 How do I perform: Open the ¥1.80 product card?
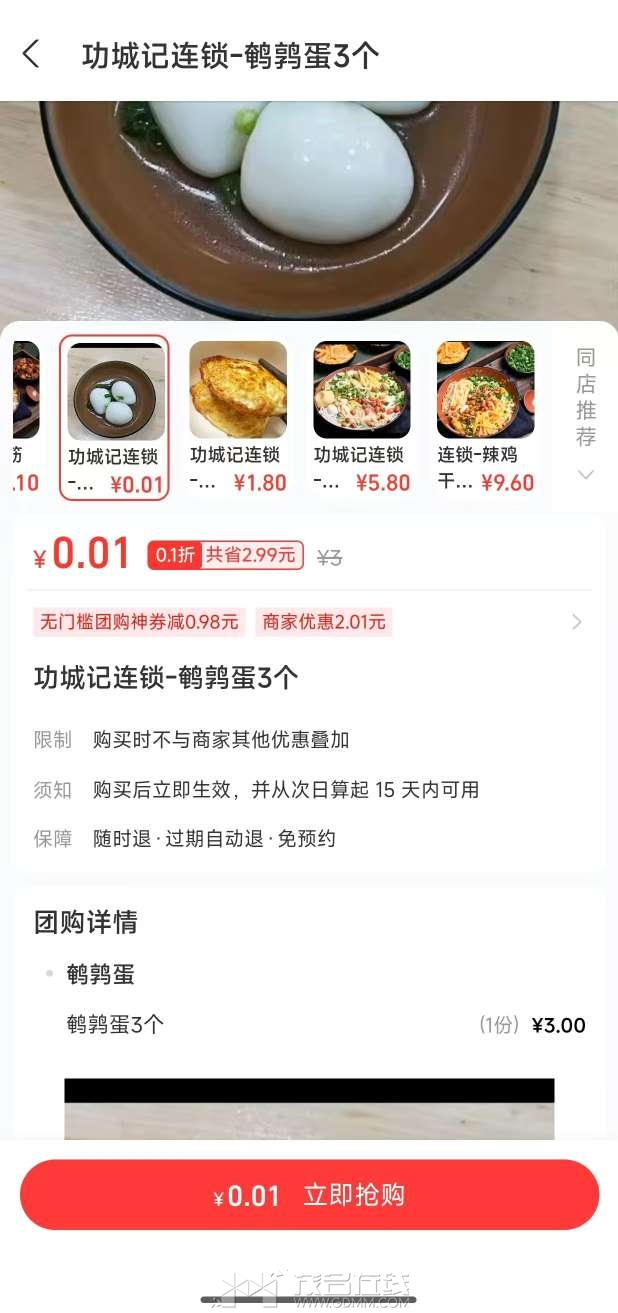[x=238, y=417]
